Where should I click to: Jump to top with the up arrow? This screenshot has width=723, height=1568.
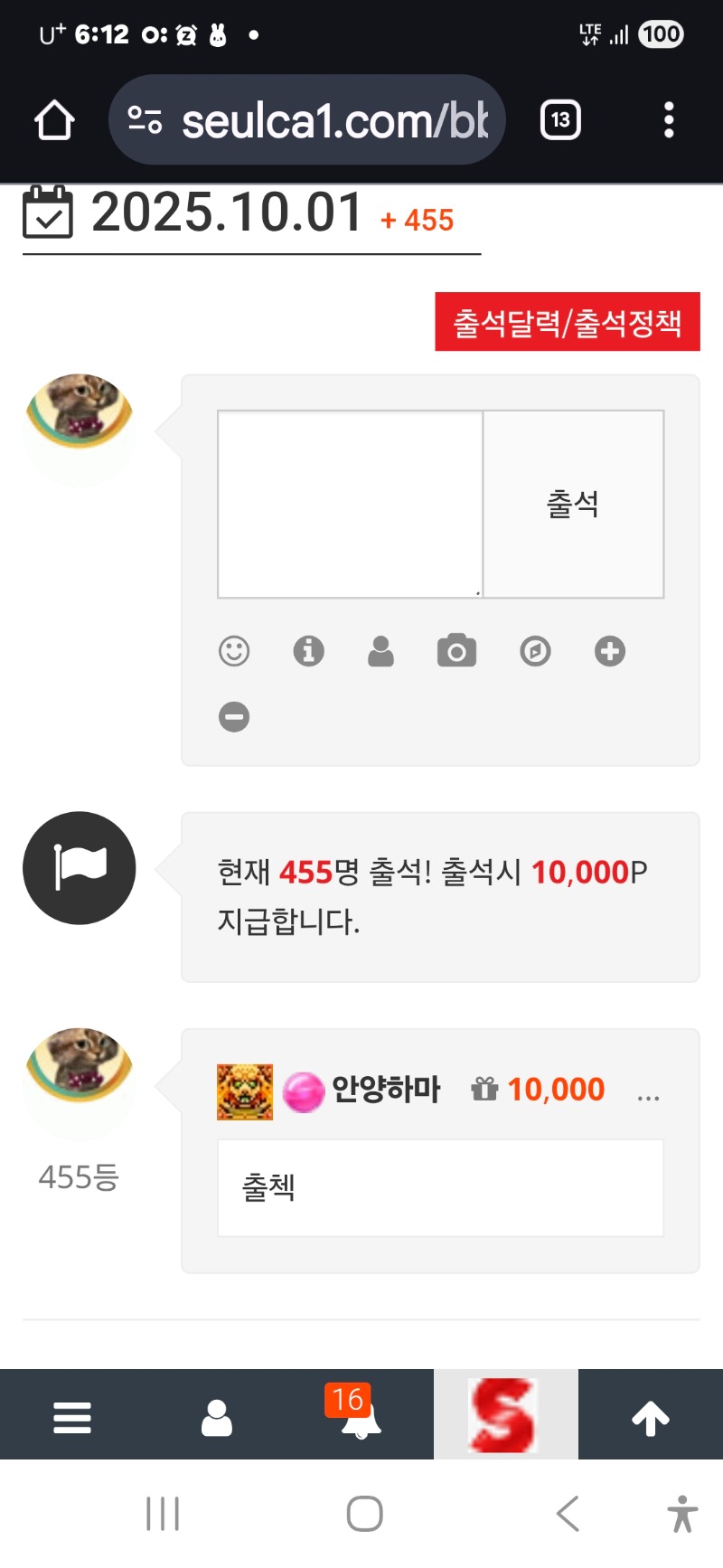pyautogui.click(x=651, y=1418)
